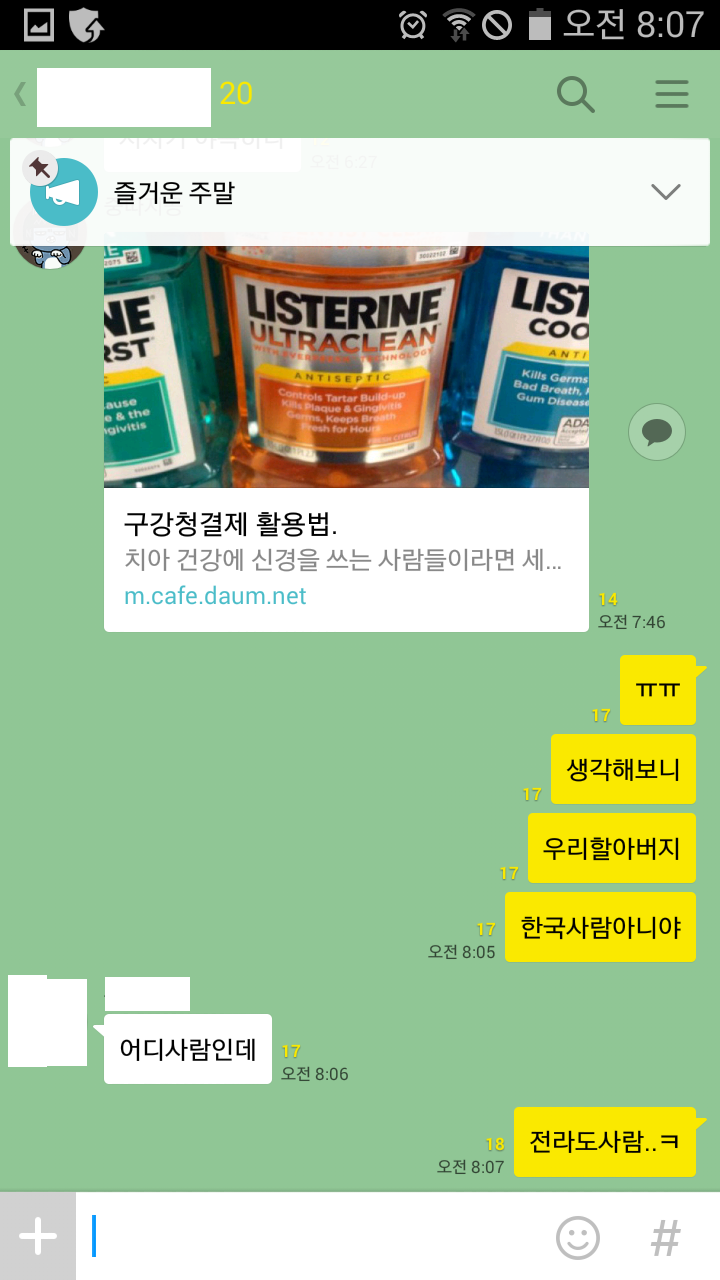
Task: Tap the share bubble beside Listerine card
Action: 656,432
